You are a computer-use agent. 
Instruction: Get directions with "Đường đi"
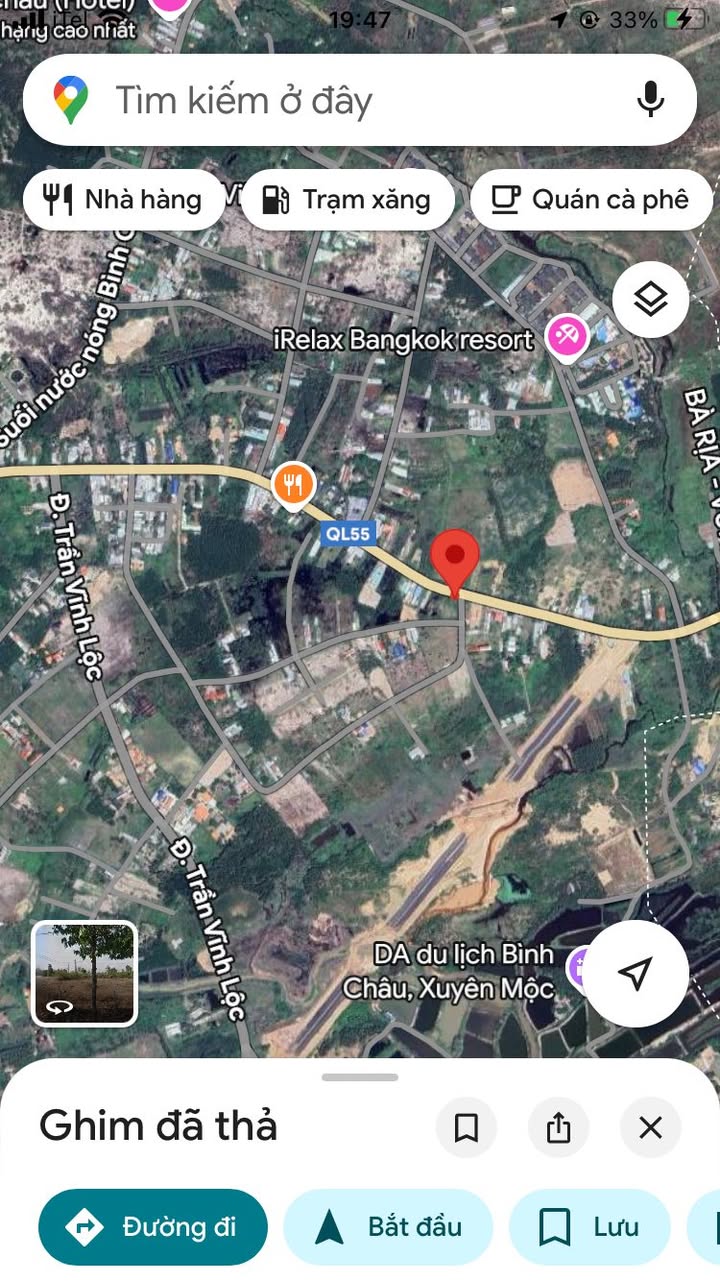pos(153,1227)
